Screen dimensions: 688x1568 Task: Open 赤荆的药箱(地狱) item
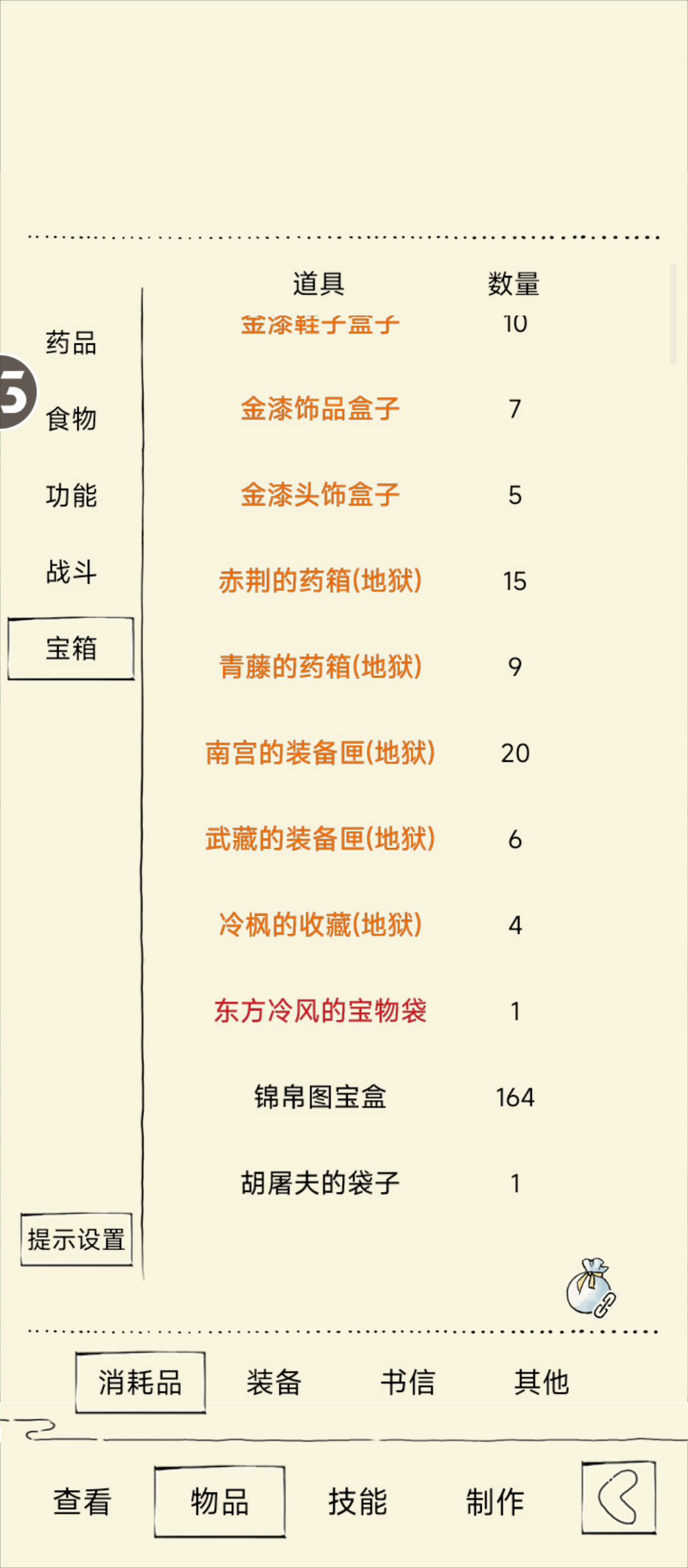[x=320, y=581]
